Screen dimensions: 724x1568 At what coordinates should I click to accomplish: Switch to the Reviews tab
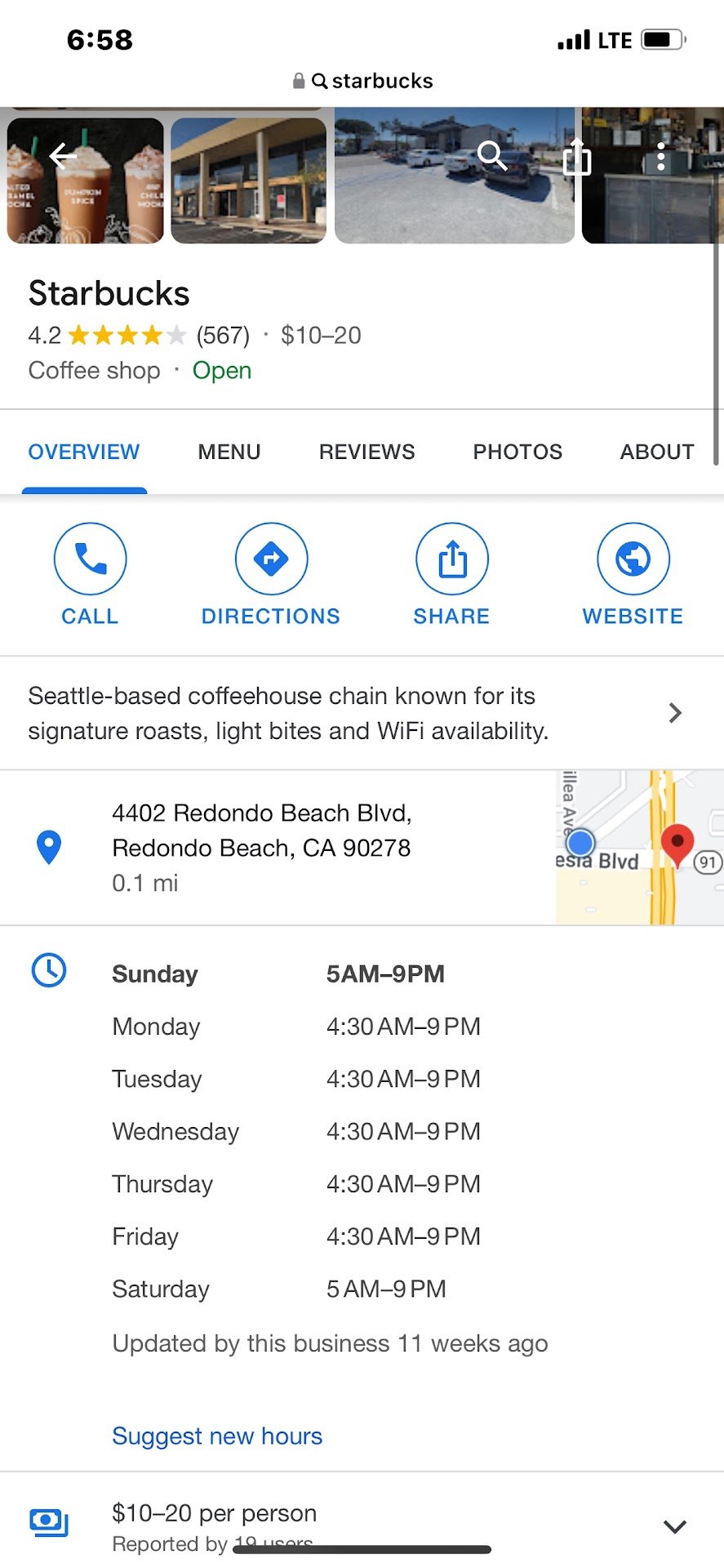click(366, 452)
